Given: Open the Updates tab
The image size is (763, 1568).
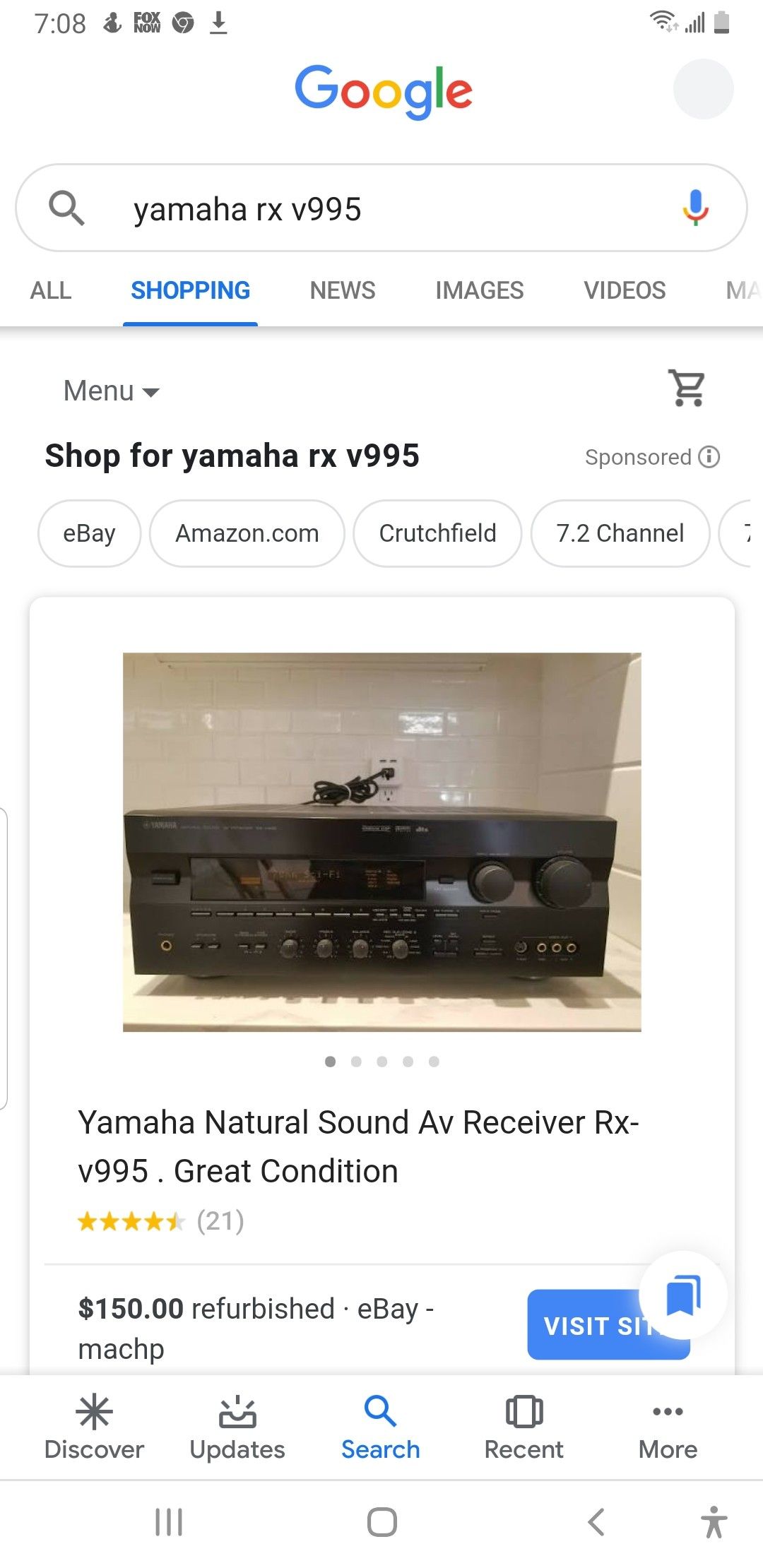Looking at the screenshot, I should point(237,1427).
